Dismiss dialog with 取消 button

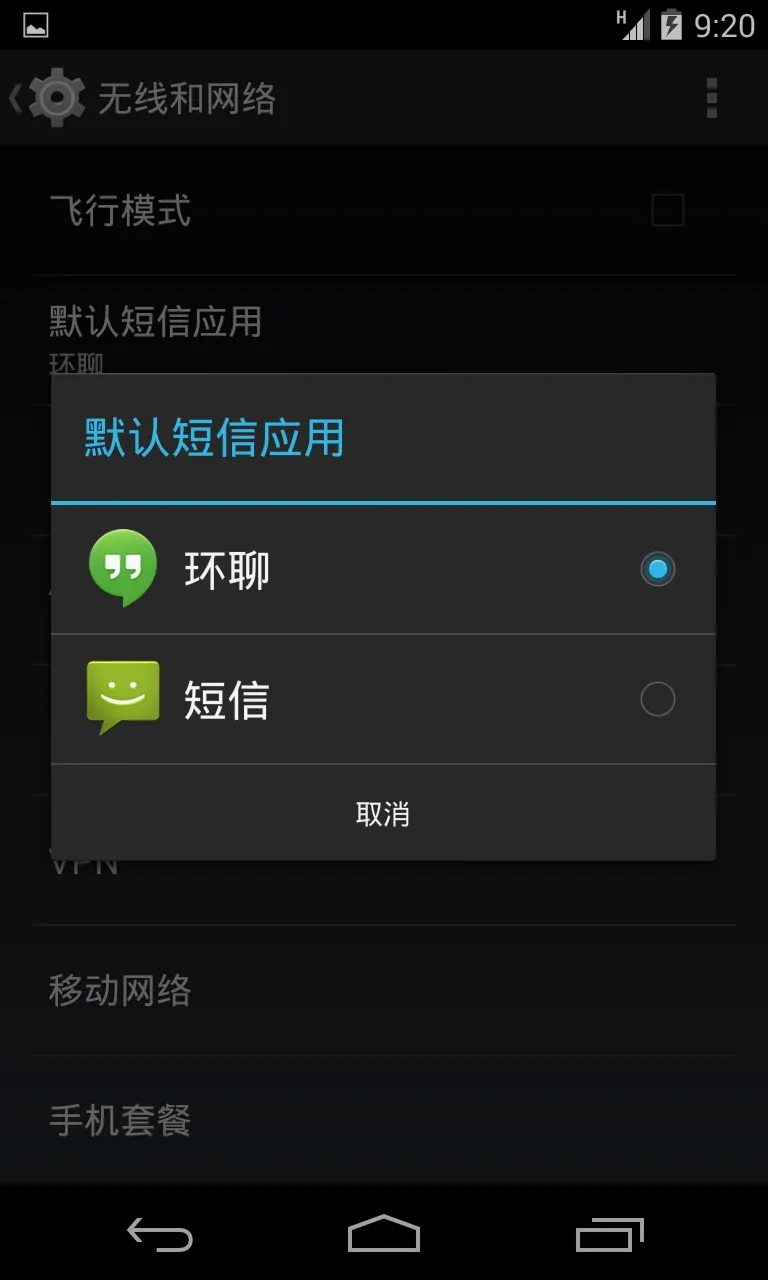point(383,813)
